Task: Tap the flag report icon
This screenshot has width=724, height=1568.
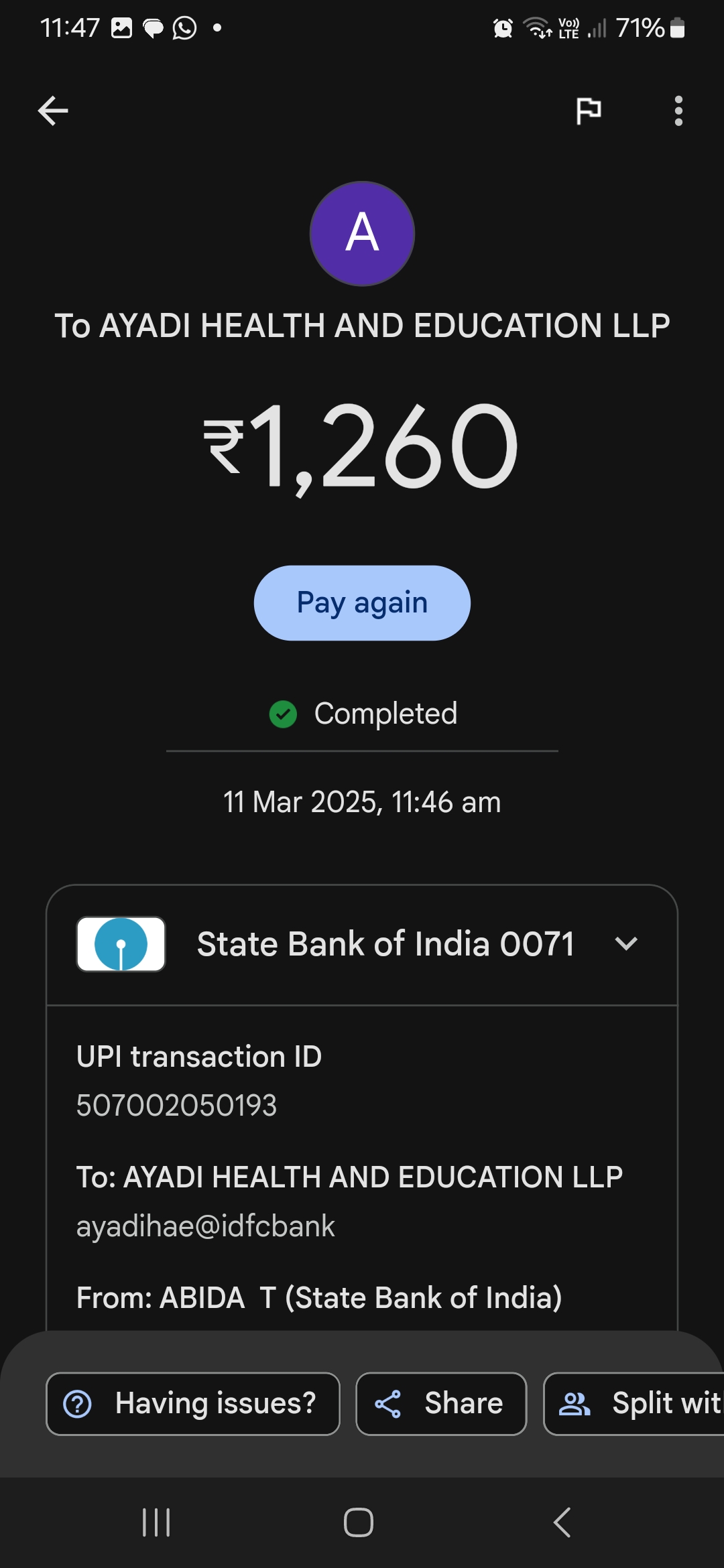Action: [589, 111]
